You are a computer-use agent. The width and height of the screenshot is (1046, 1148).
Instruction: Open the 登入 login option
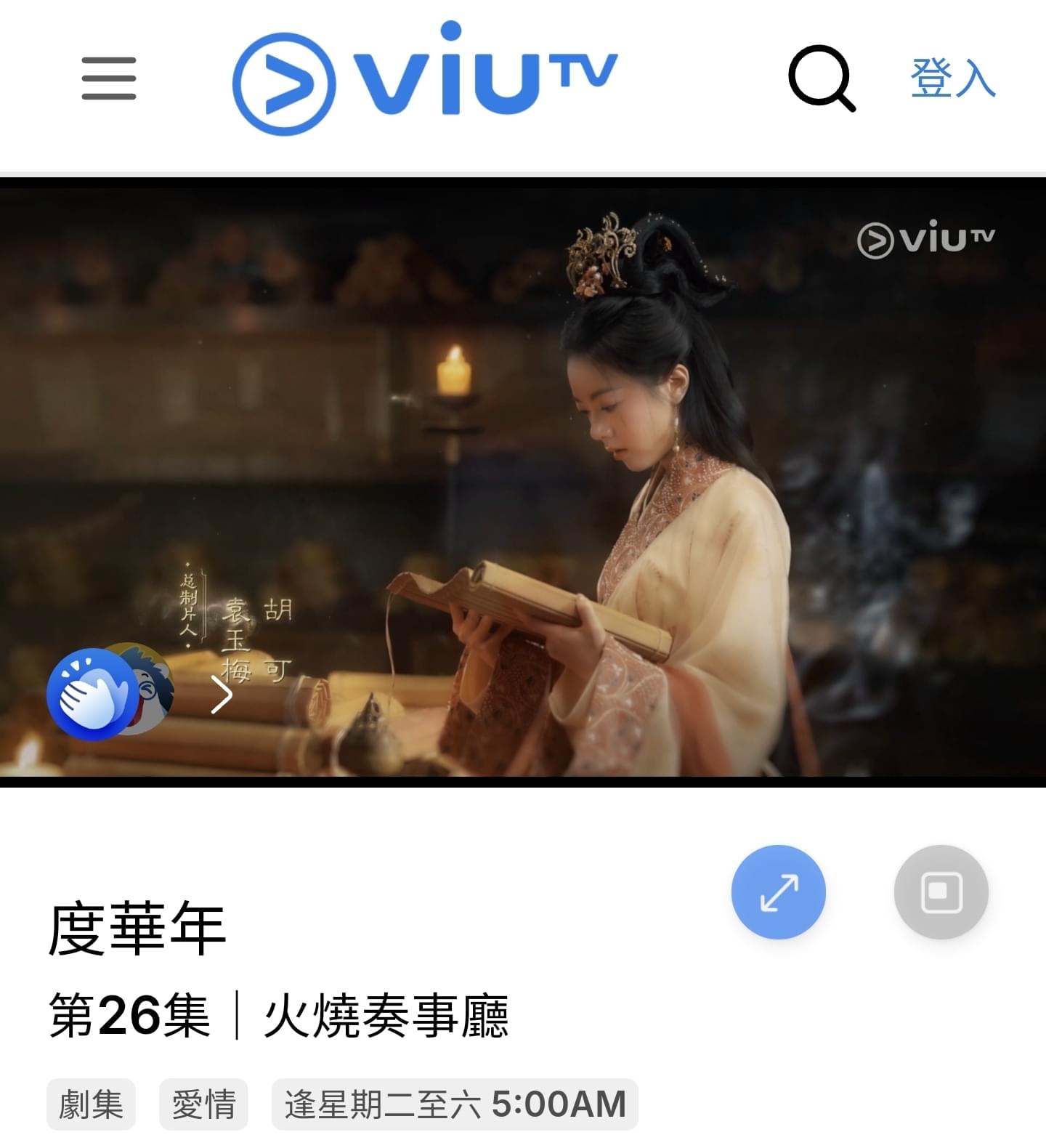[952, 81]
